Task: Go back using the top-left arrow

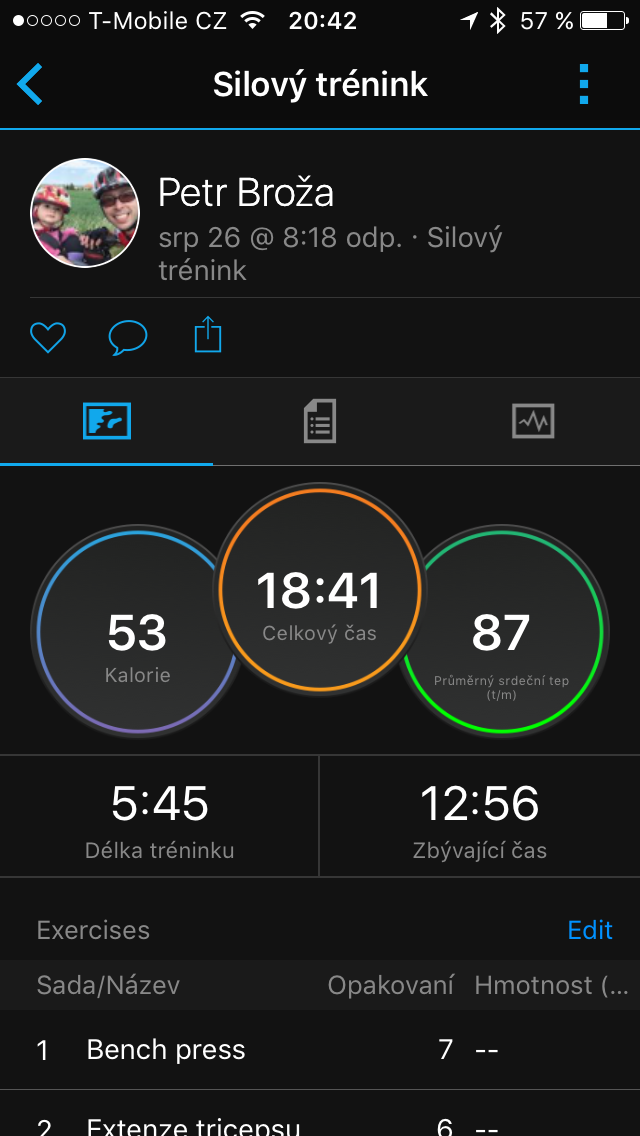Action: pos(30,85)
